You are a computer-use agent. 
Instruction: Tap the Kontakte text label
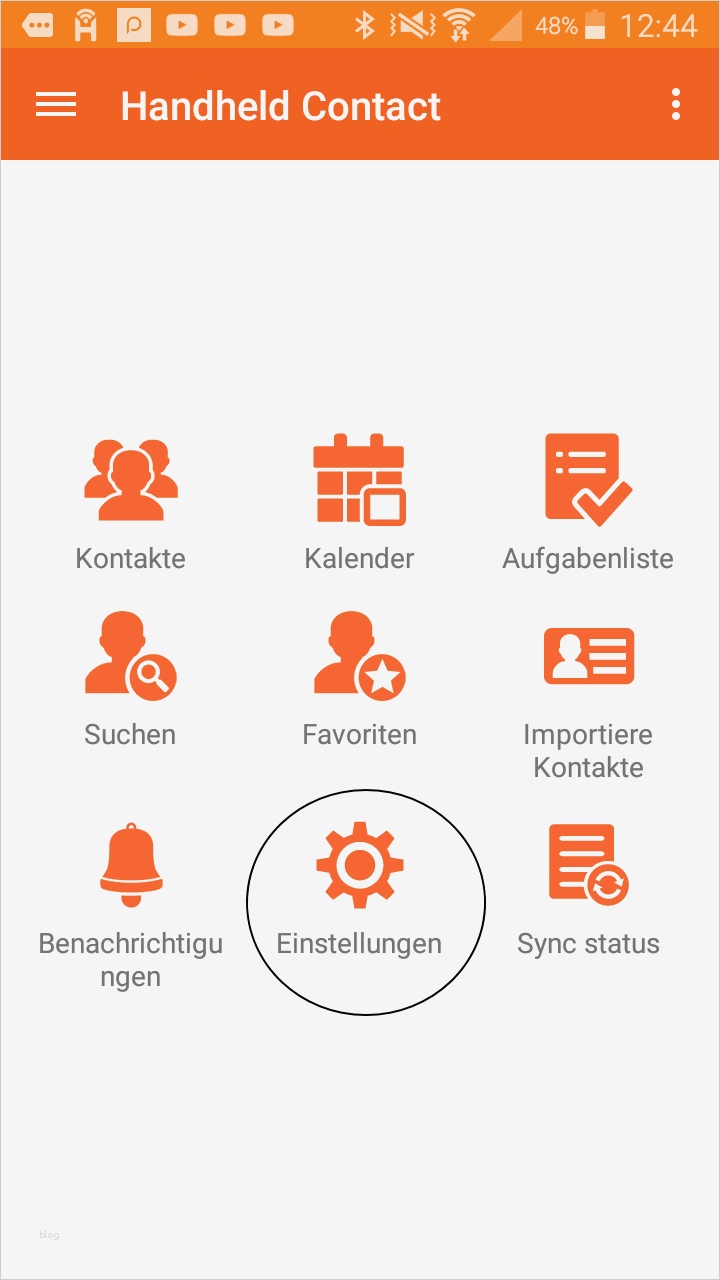130,558
